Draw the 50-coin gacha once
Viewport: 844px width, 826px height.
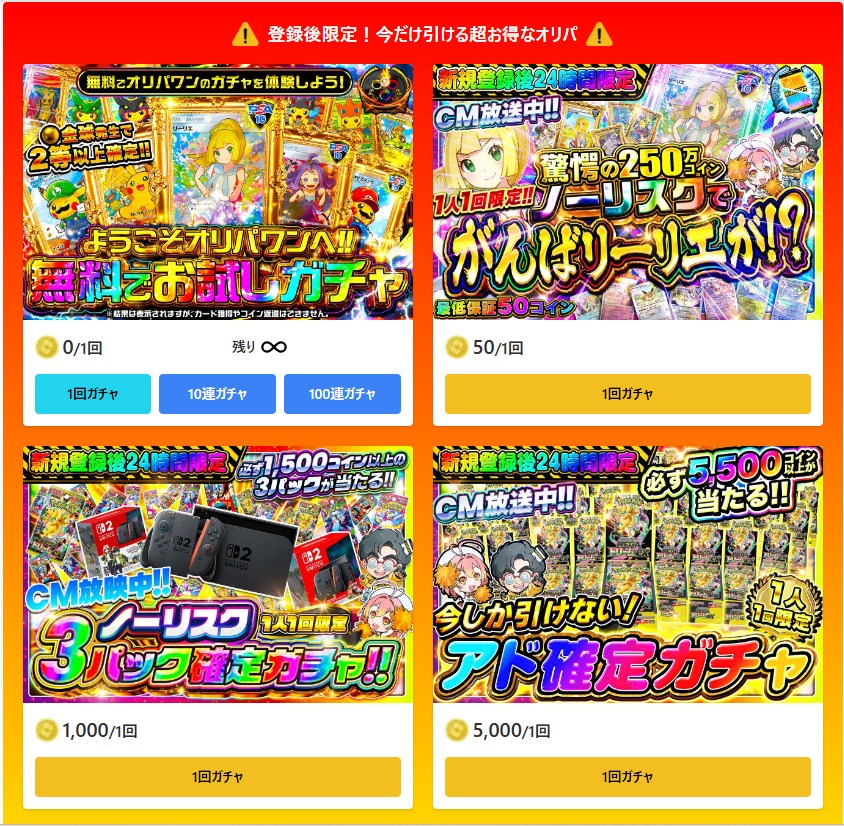click(x=627, y=394)
